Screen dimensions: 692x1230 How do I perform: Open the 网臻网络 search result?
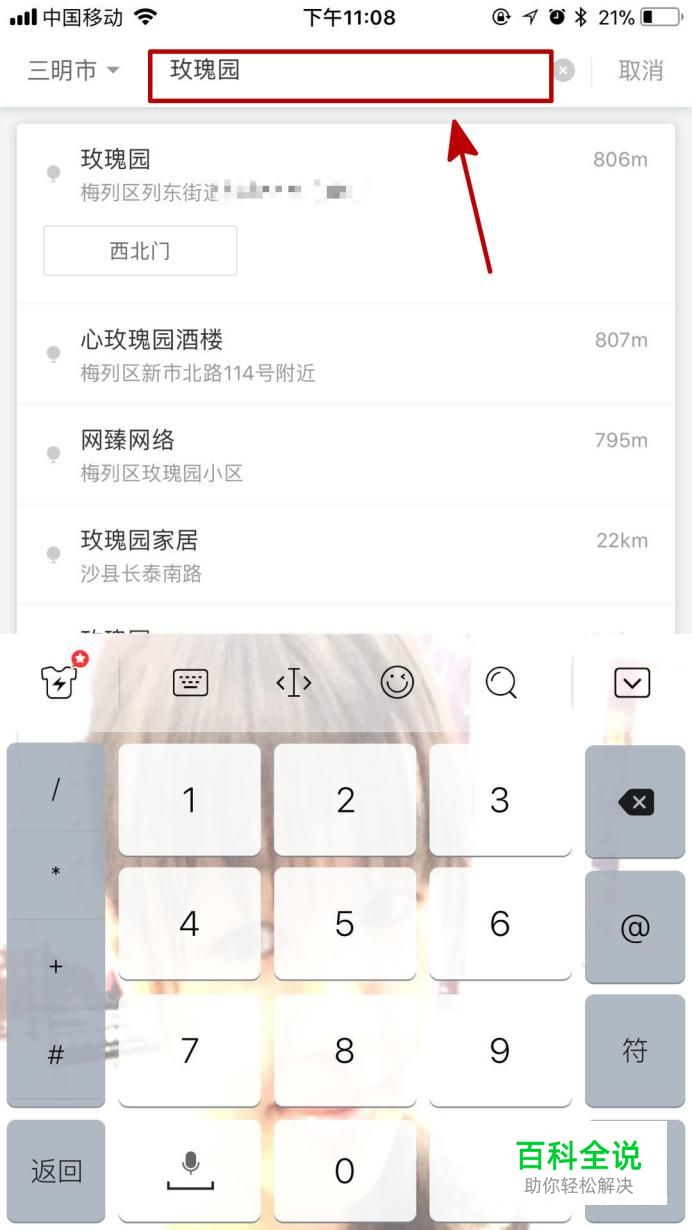346,455
